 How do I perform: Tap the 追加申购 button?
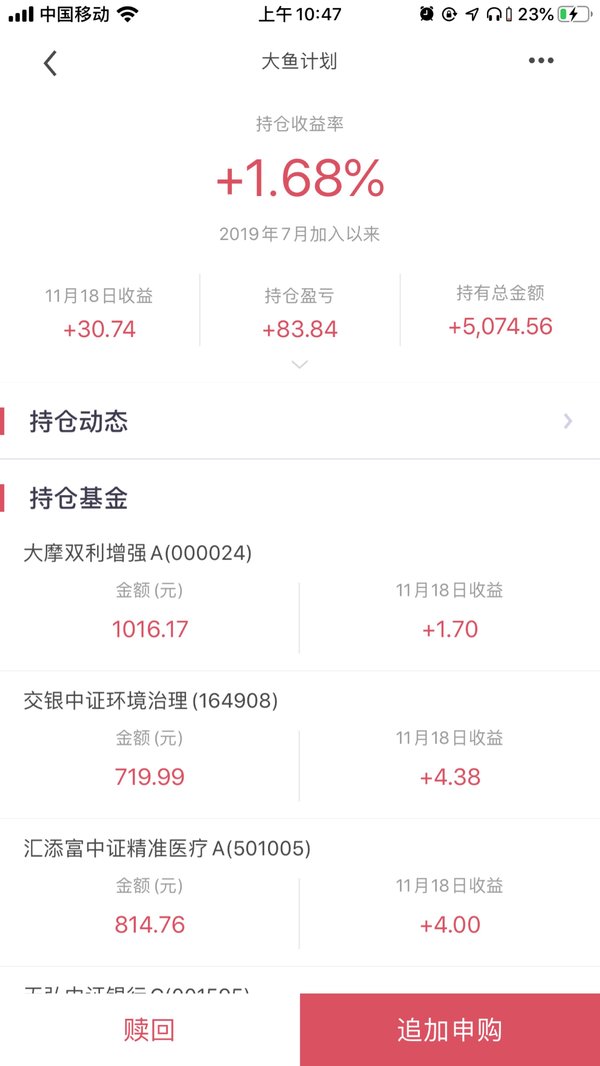coord(450,1029)
